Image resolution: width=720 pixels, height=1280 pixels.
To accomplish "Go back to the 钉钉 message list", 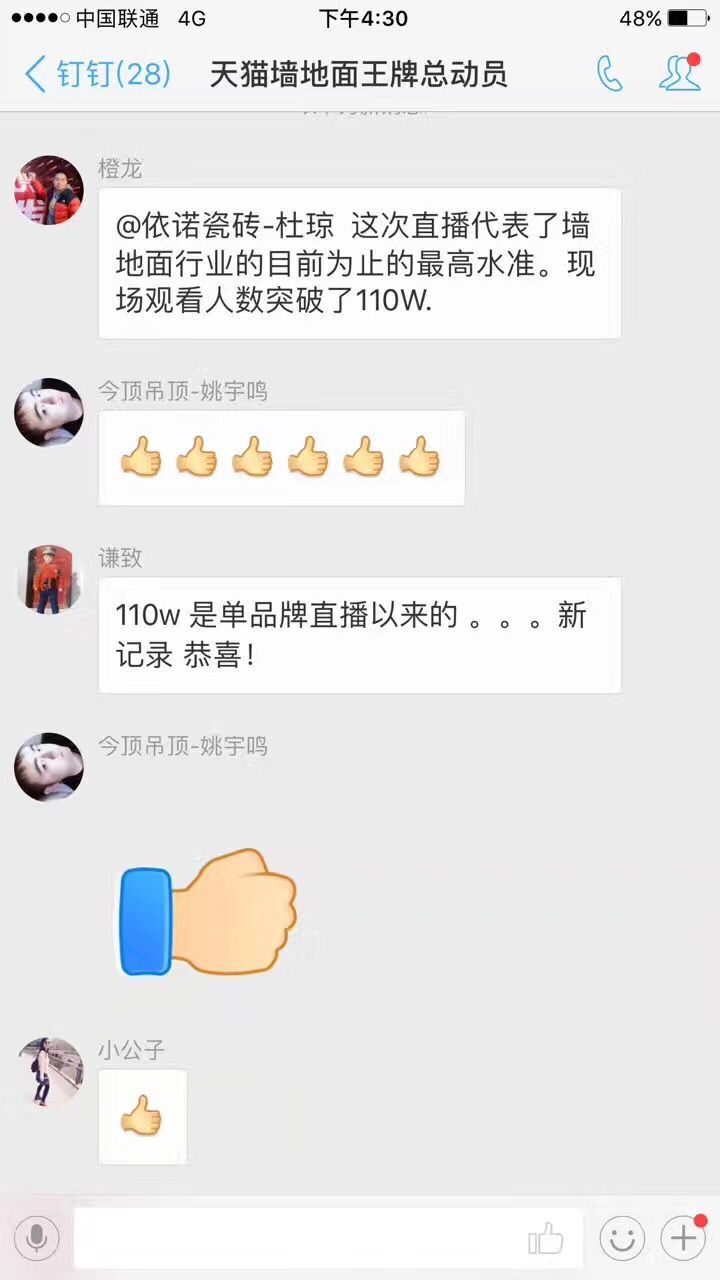I will 97,74.
